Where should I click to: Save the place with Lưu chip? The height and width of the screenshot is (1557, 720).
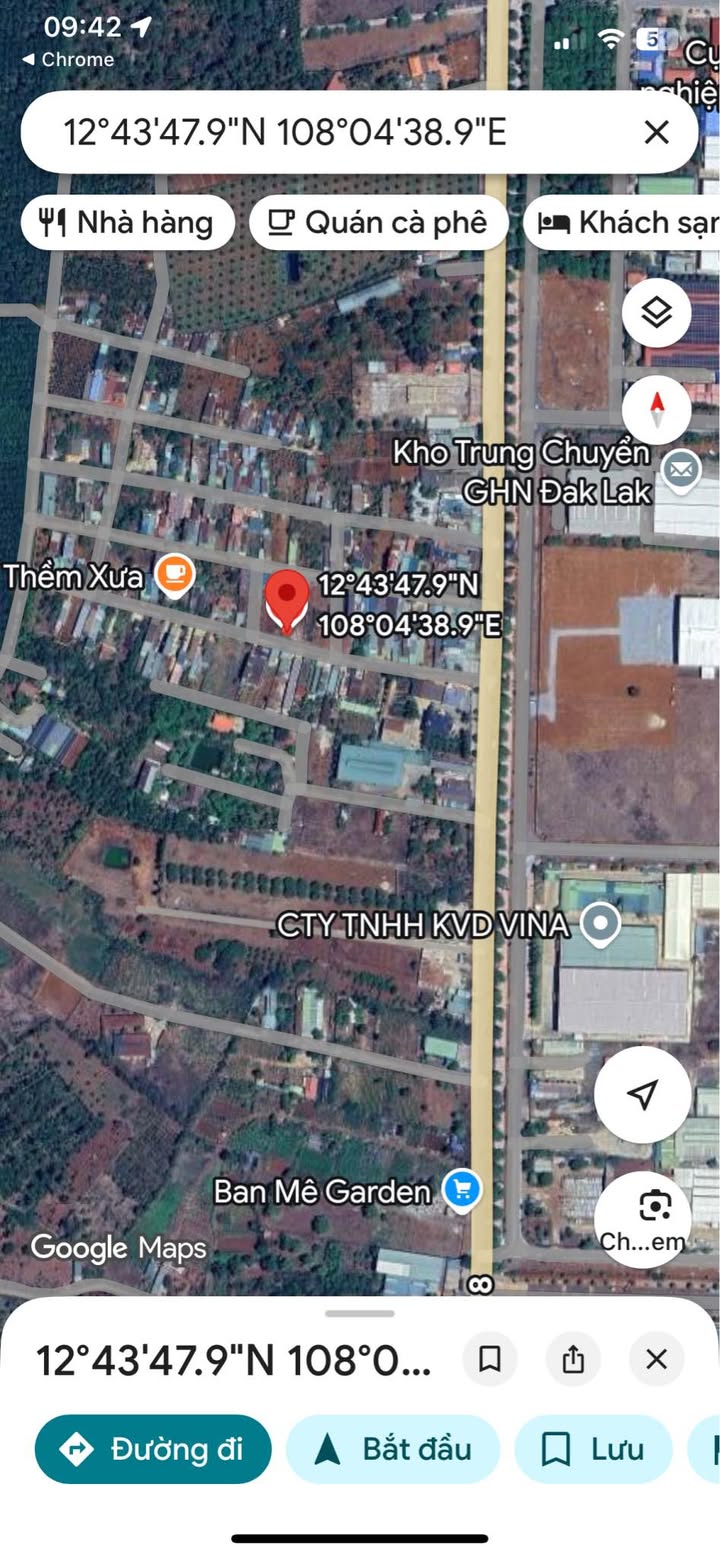593,1449
